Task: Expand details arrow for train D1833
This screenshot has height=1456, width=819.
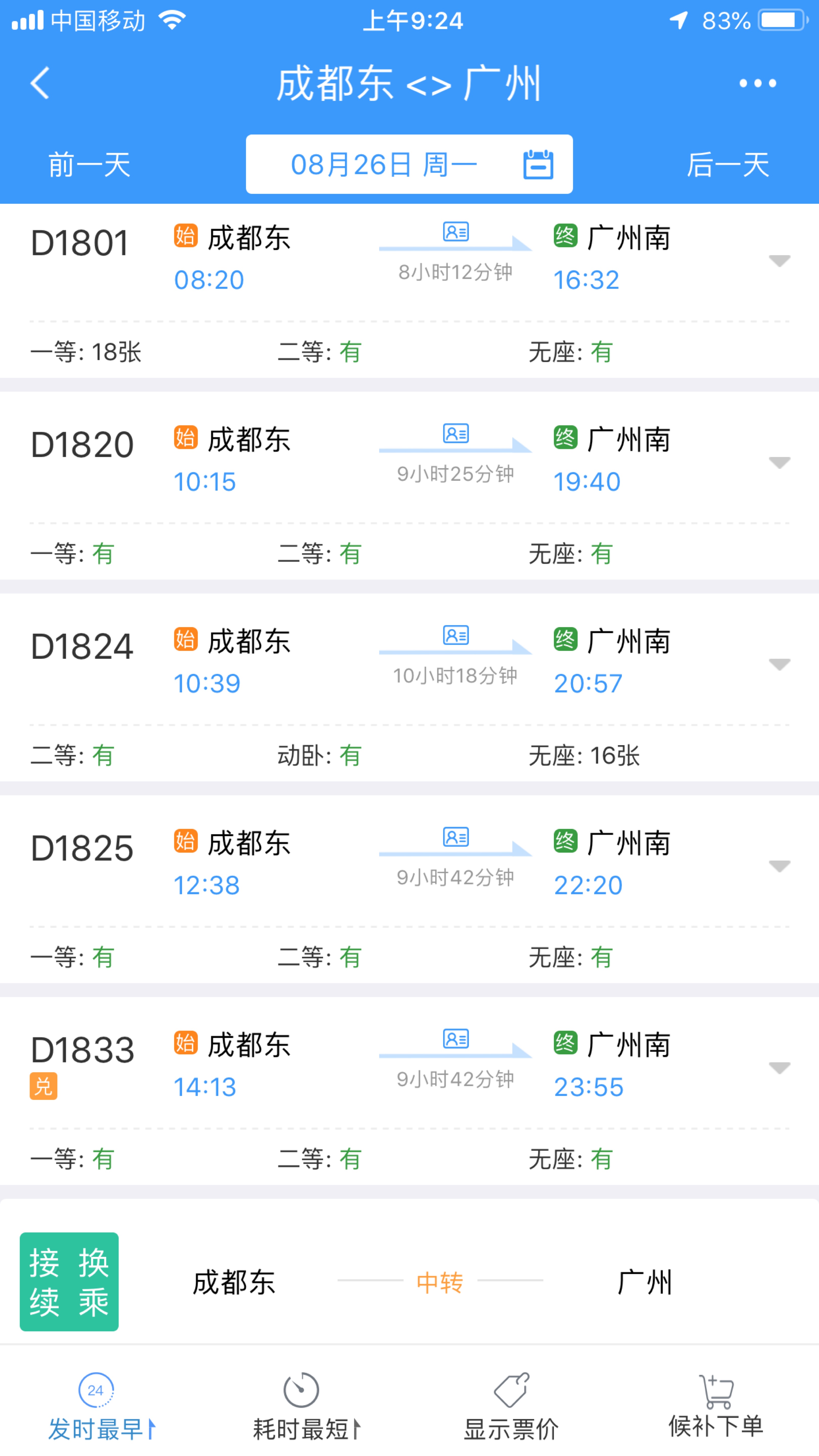Action: pyautogui.click(x=779, y=1068)
